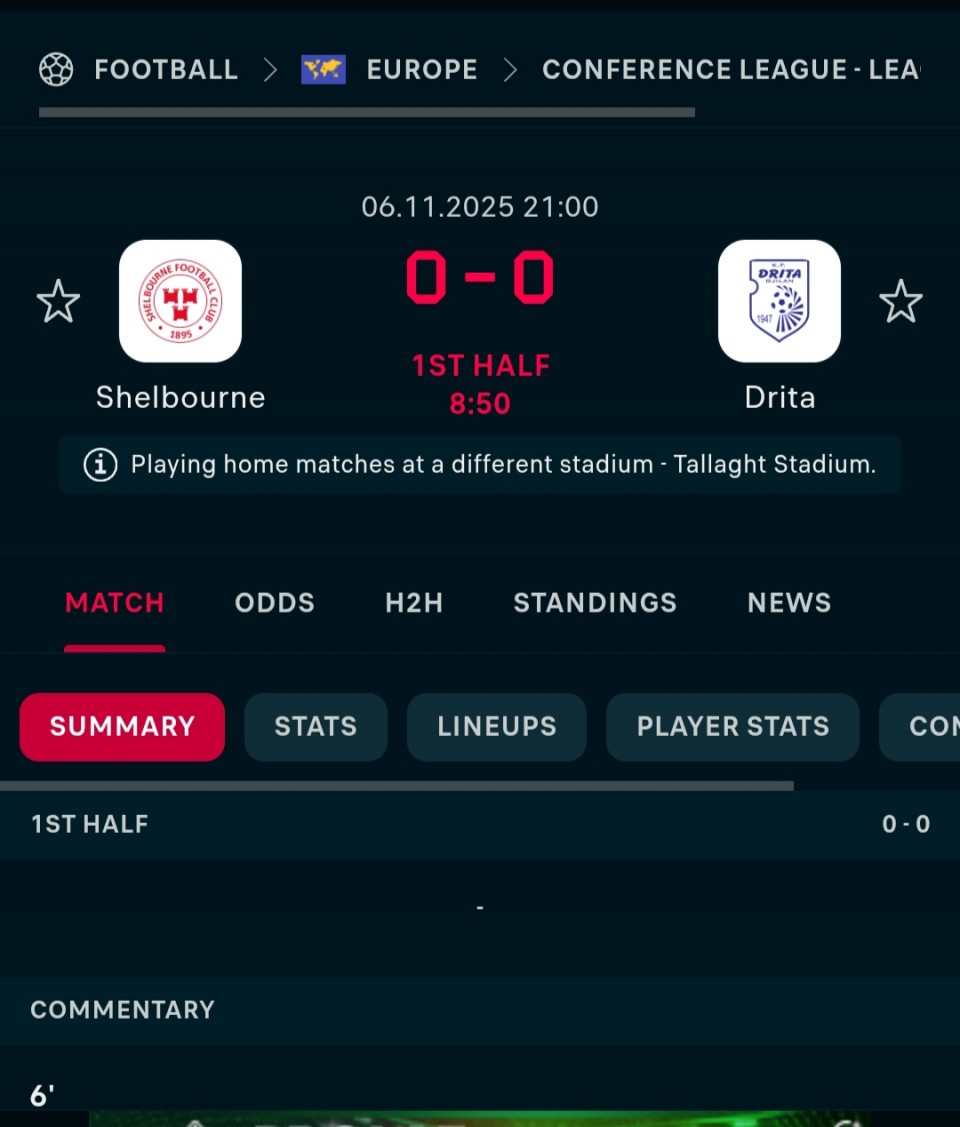The height and width of the screenshot is (1127, 960).
Task: Select the Match tab
Action: click(114, 603)
